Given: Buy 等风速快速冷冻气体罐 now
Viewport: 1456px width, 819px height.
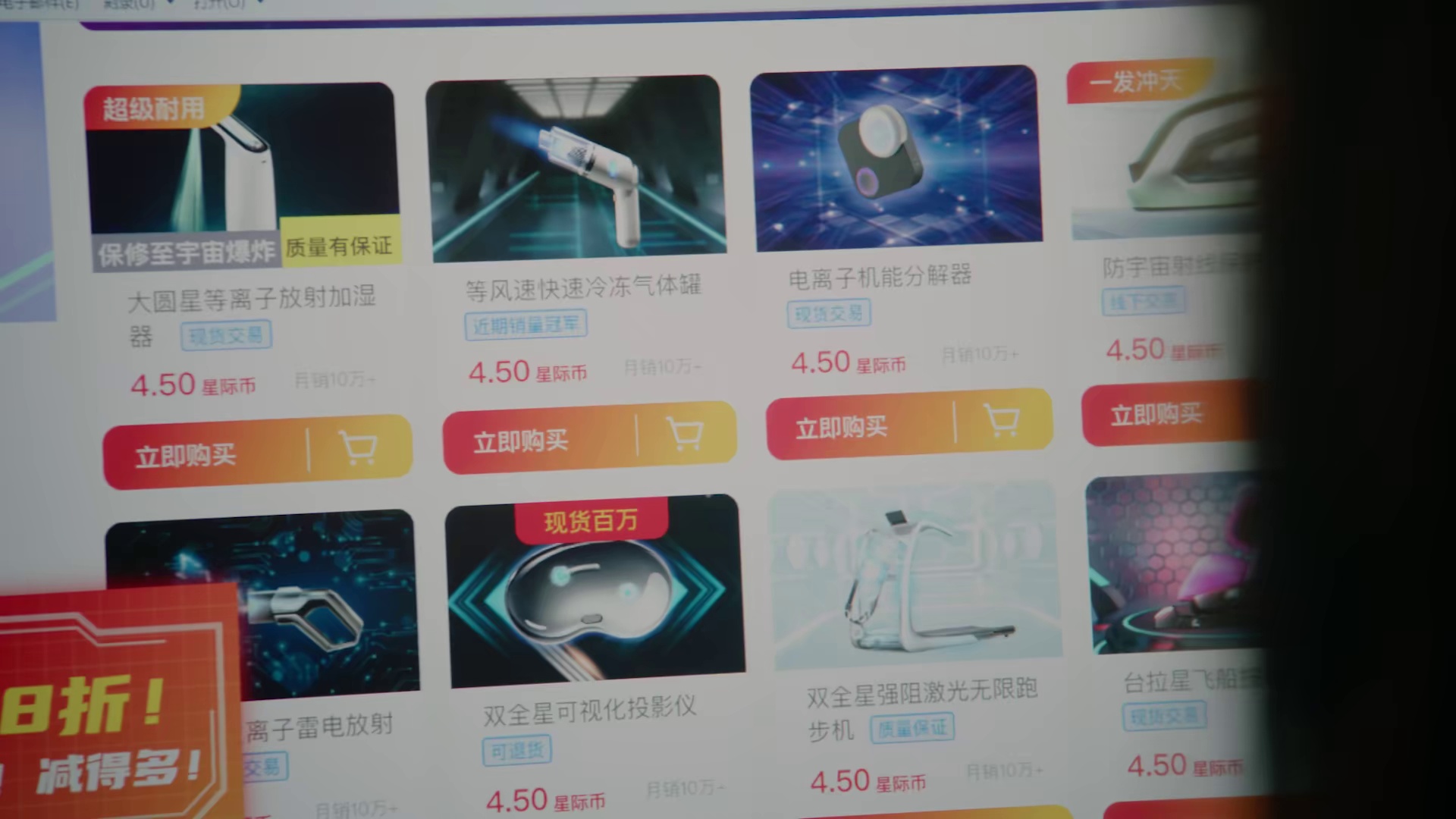Looking at the screenshot, I should pyautogui.click(x=522, y=441).
